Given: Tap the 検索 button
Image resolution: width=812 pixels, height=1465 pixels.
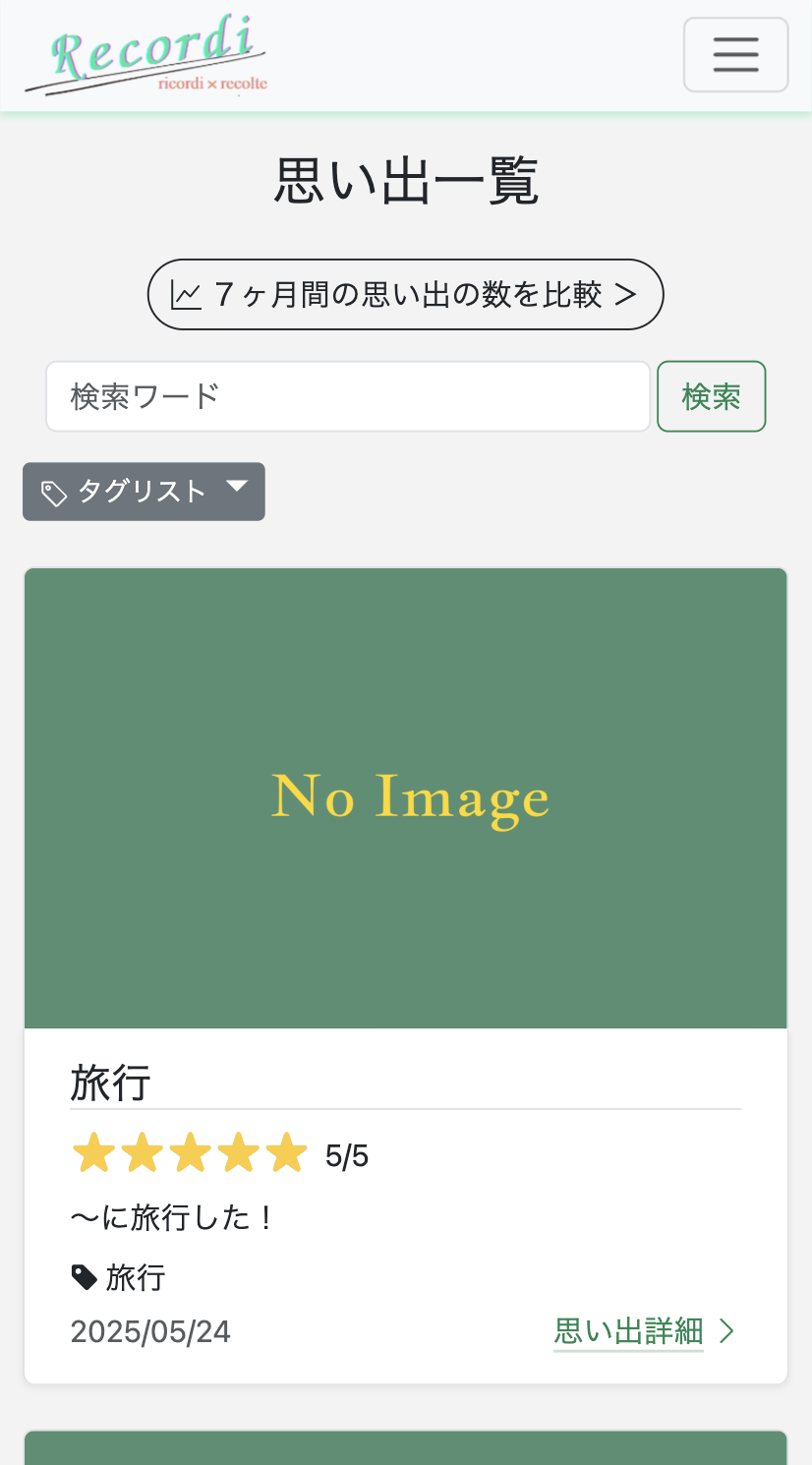Looking at the screenshot, I should (711, 396).
